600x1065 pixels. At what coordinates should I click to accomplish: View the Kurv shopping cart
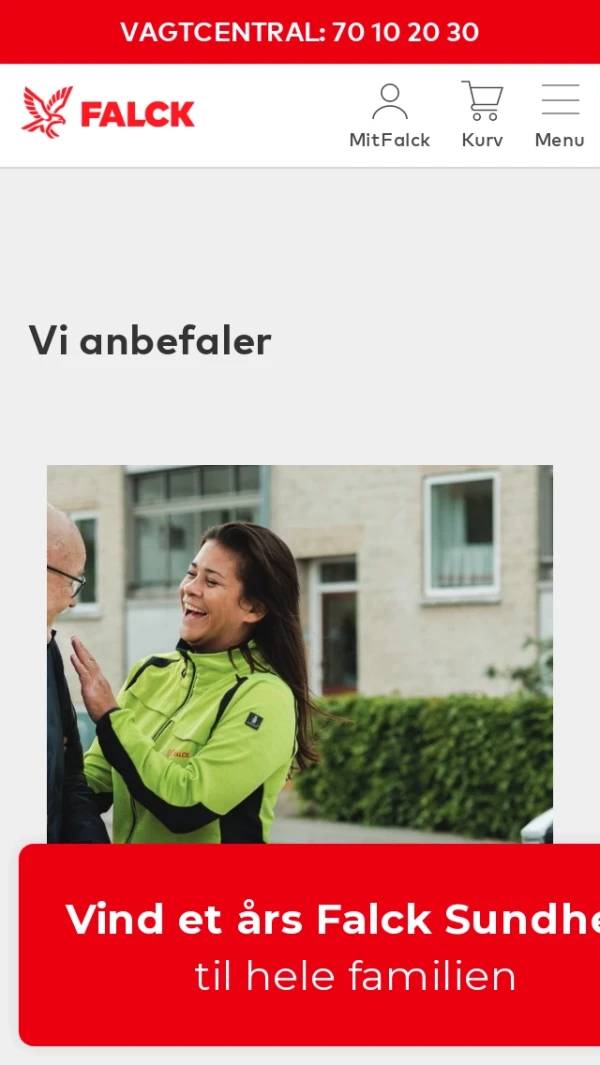point(482,117)
